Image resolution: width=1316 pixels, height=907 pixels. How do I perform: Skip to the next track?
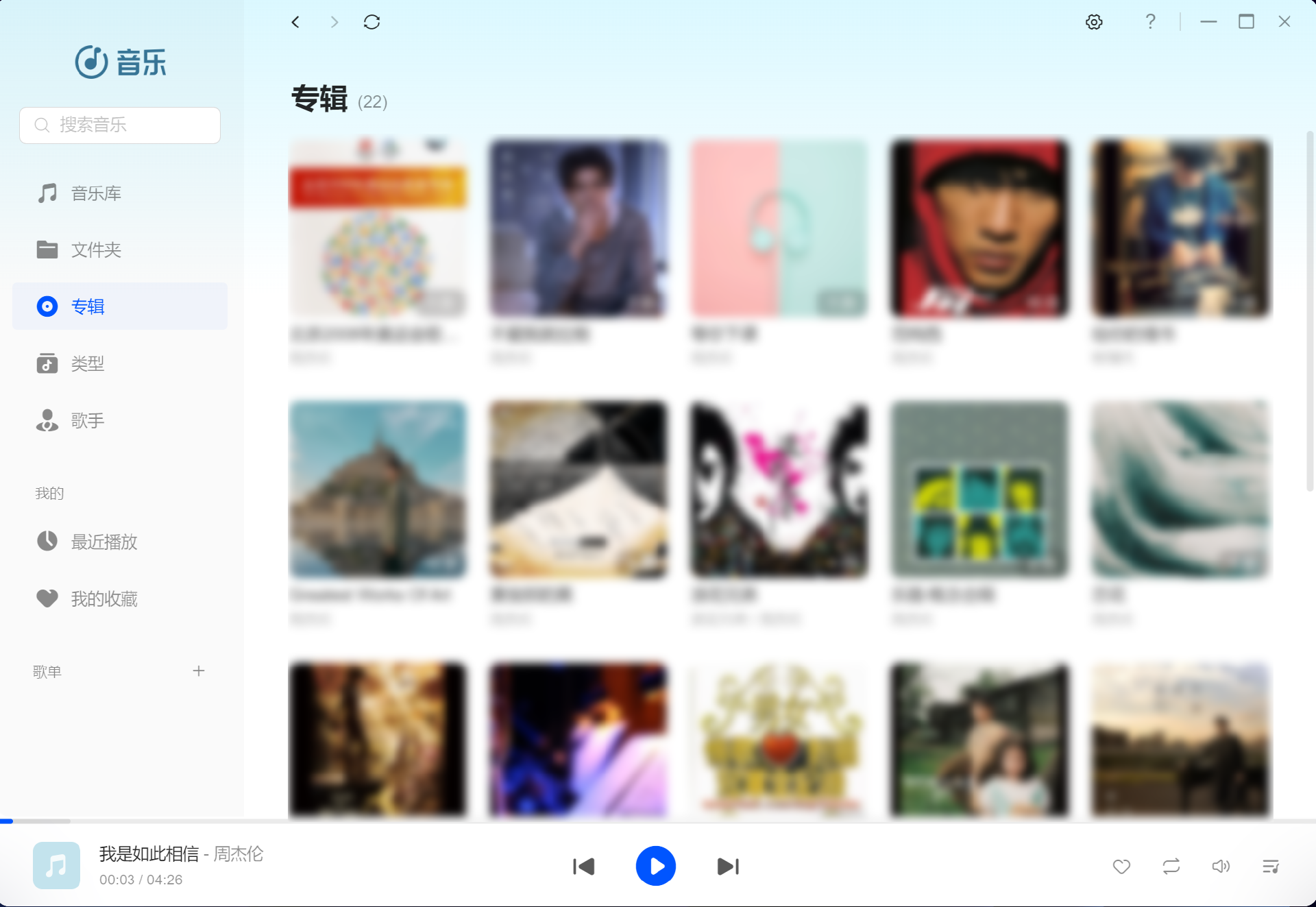coord(728,866)
